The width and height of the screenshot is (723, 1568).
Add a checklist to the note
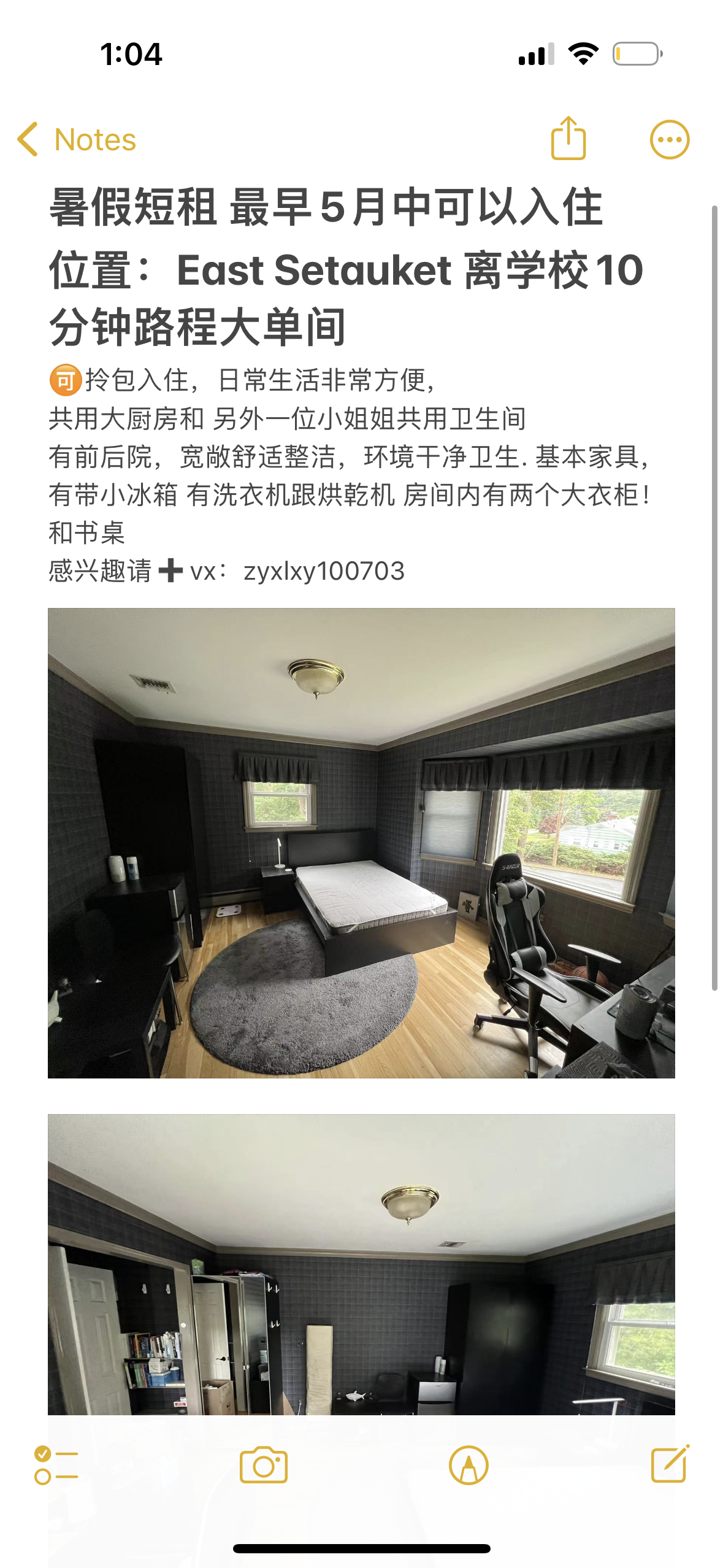click(56, 1465)
